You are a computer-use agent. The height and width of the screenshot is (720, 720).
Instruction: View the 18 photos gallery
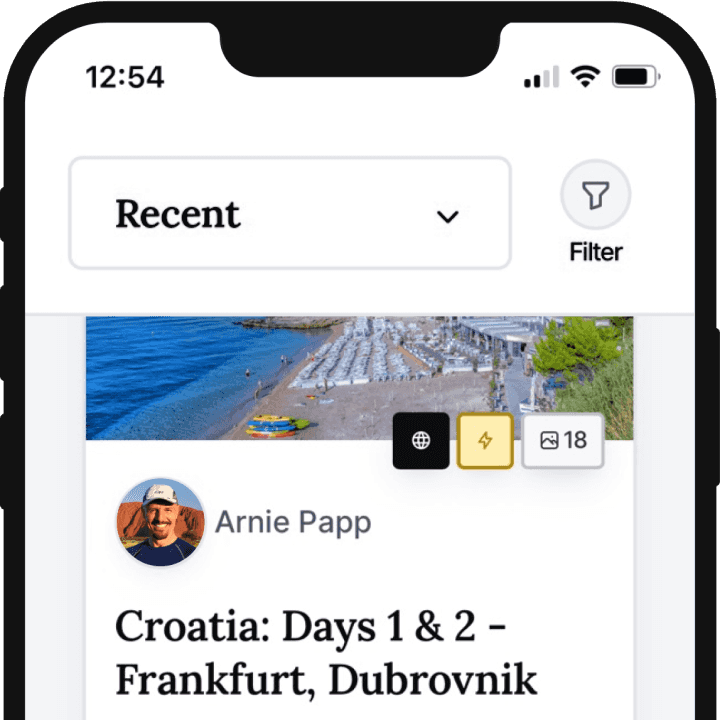click(563, 441)
